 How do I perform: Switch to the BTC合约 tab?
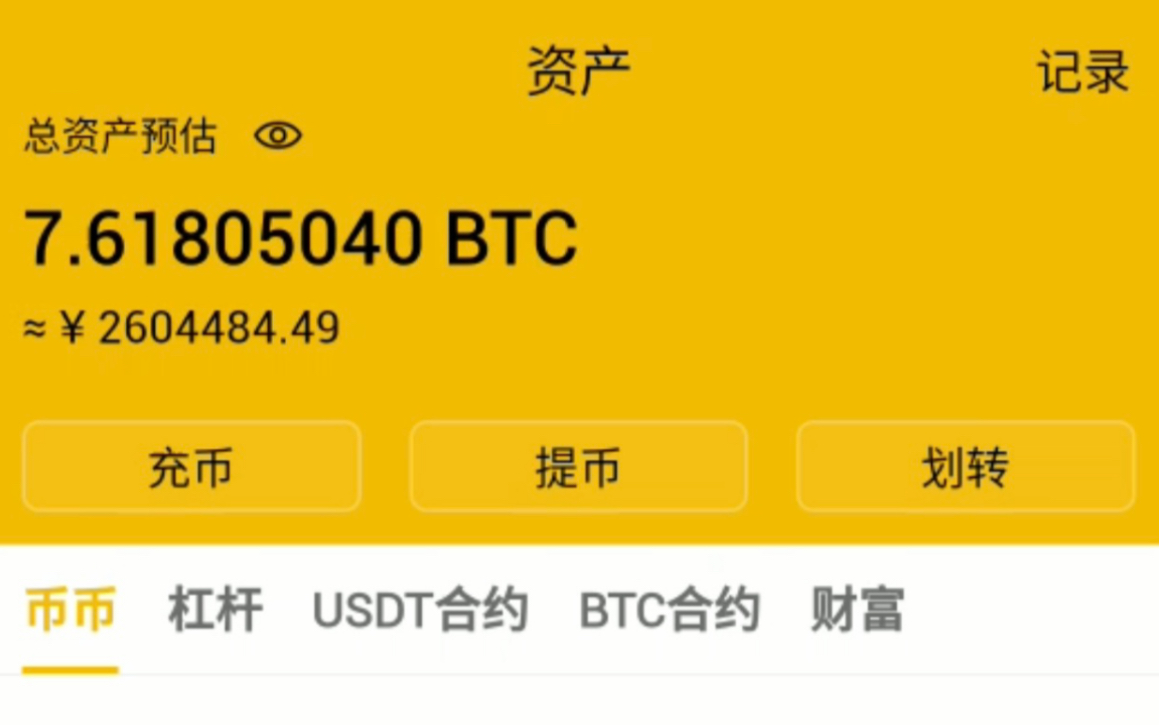coord(669,610)
